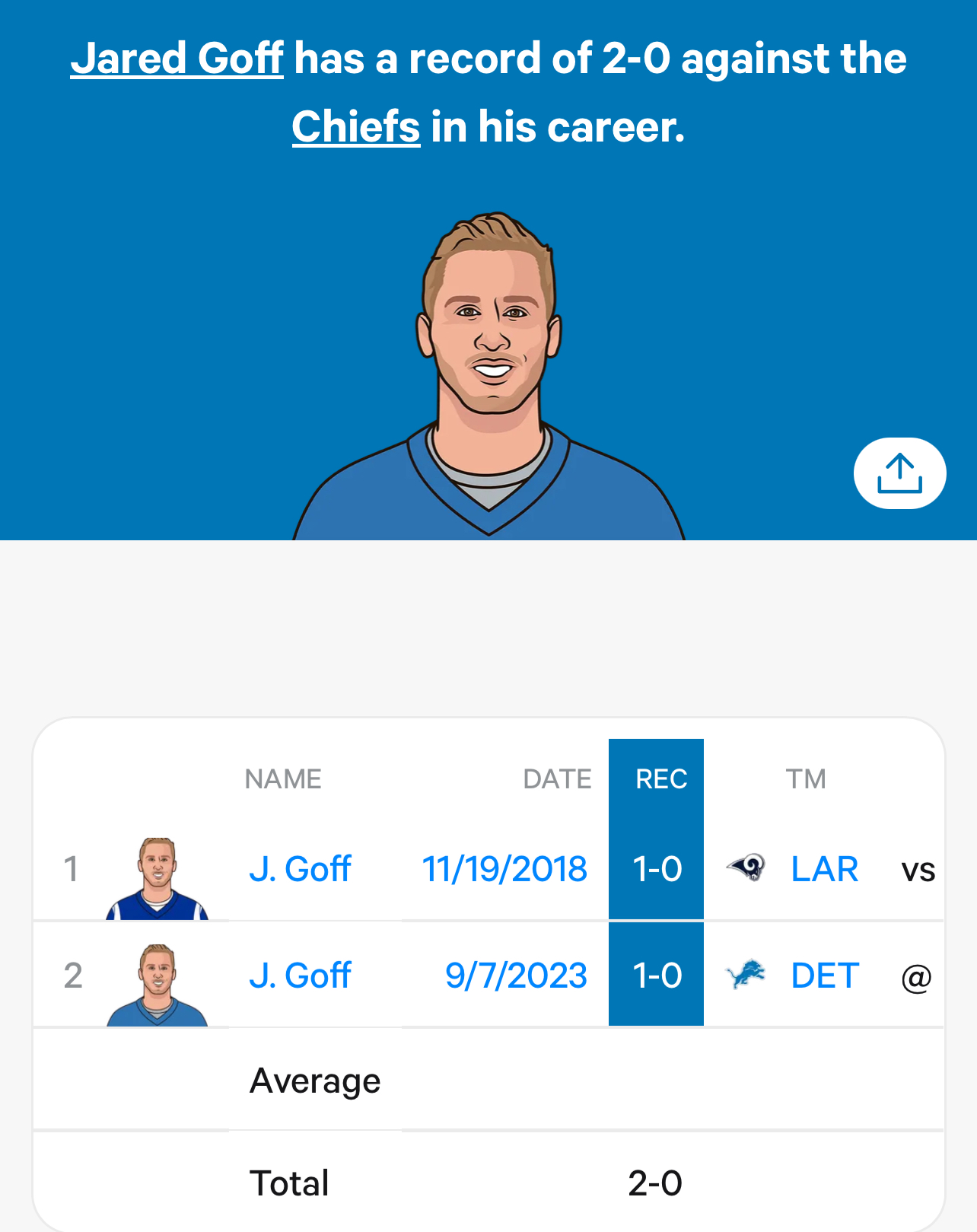Viewport: 977px width, 1232px height.
Task: Select the J. Goff name in row 2
Action: 300,976
